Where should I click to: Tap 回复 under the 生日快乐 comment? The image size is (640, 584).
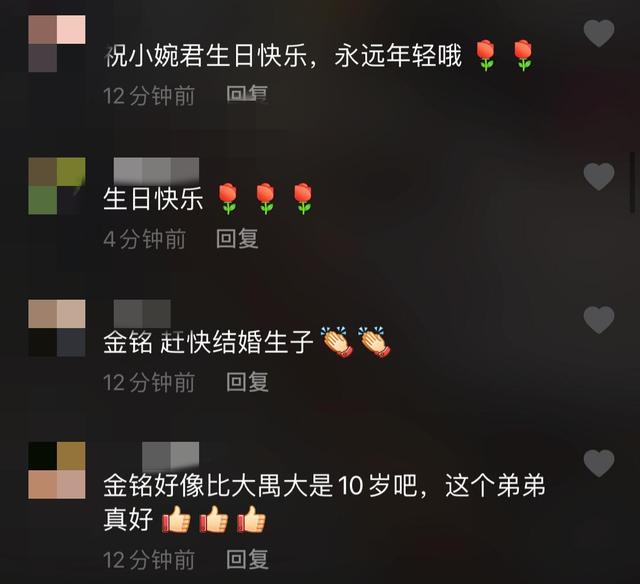(238, 239)
